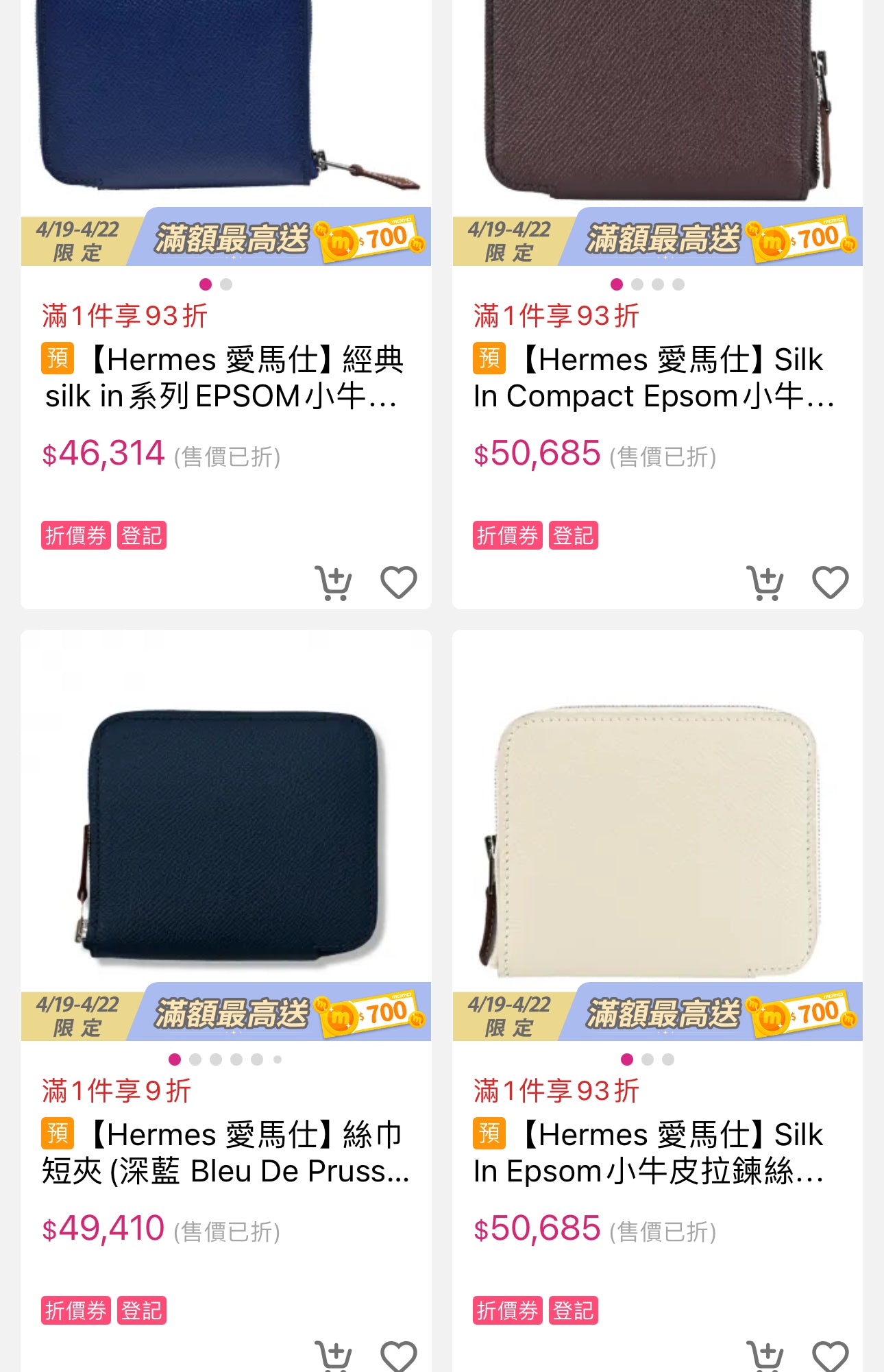Favorite the white Silk In Epsom wallet
884x1372 pixels.
829,1356
